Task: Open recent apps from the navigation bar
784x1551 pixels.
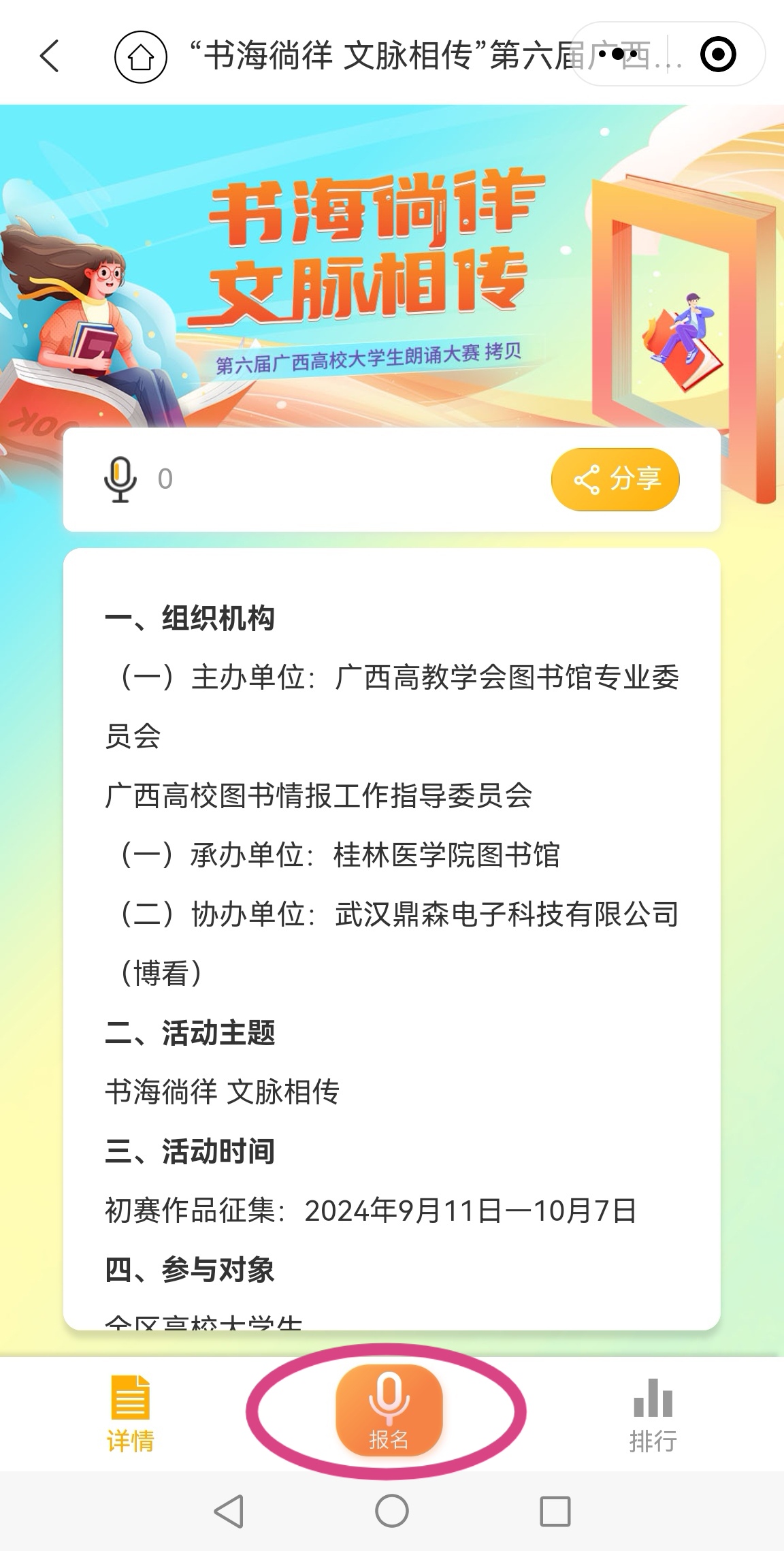Action: coord(555,1512)
